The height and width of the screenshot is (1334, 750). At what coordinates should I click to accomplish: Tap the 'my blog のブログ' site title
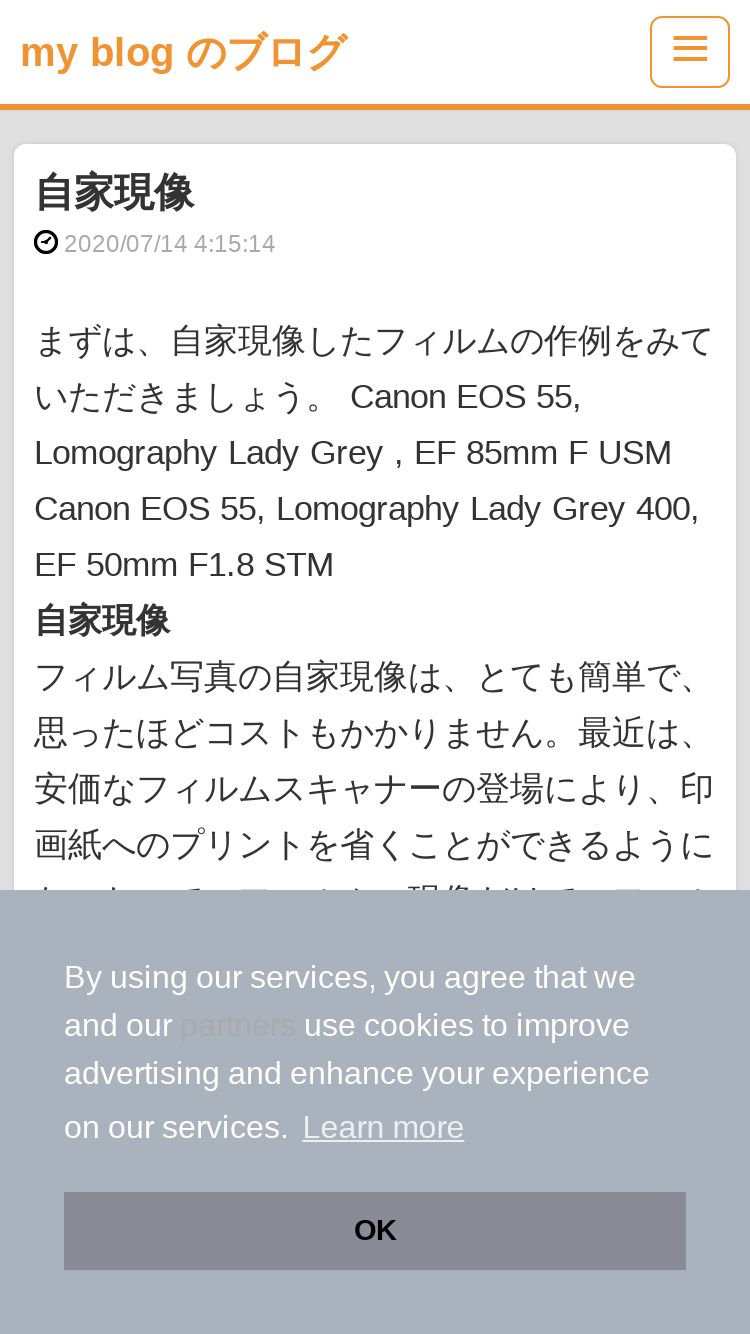(183, 52)
